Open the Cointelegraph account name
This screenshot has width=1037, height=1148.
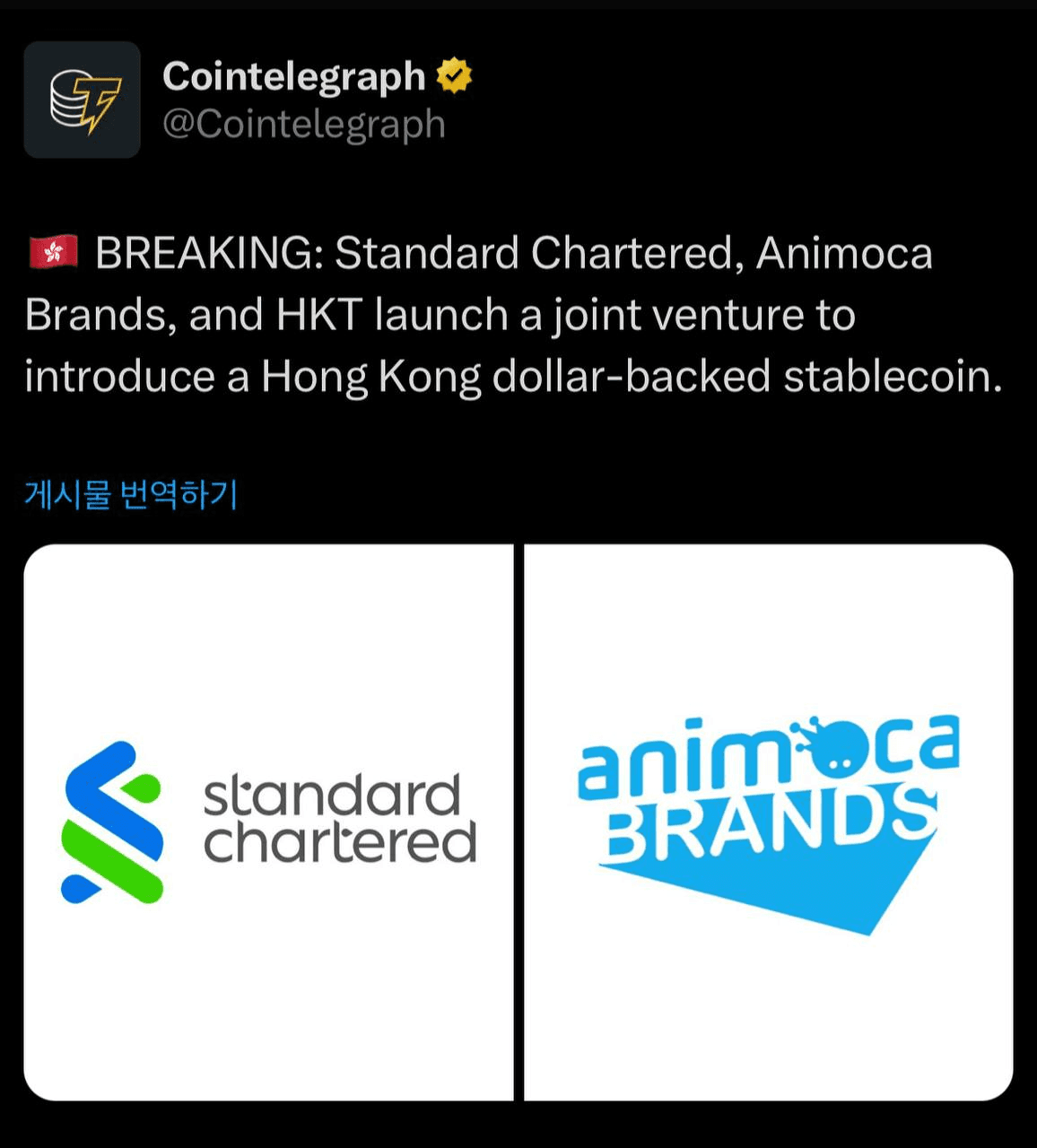coord(293,76)
